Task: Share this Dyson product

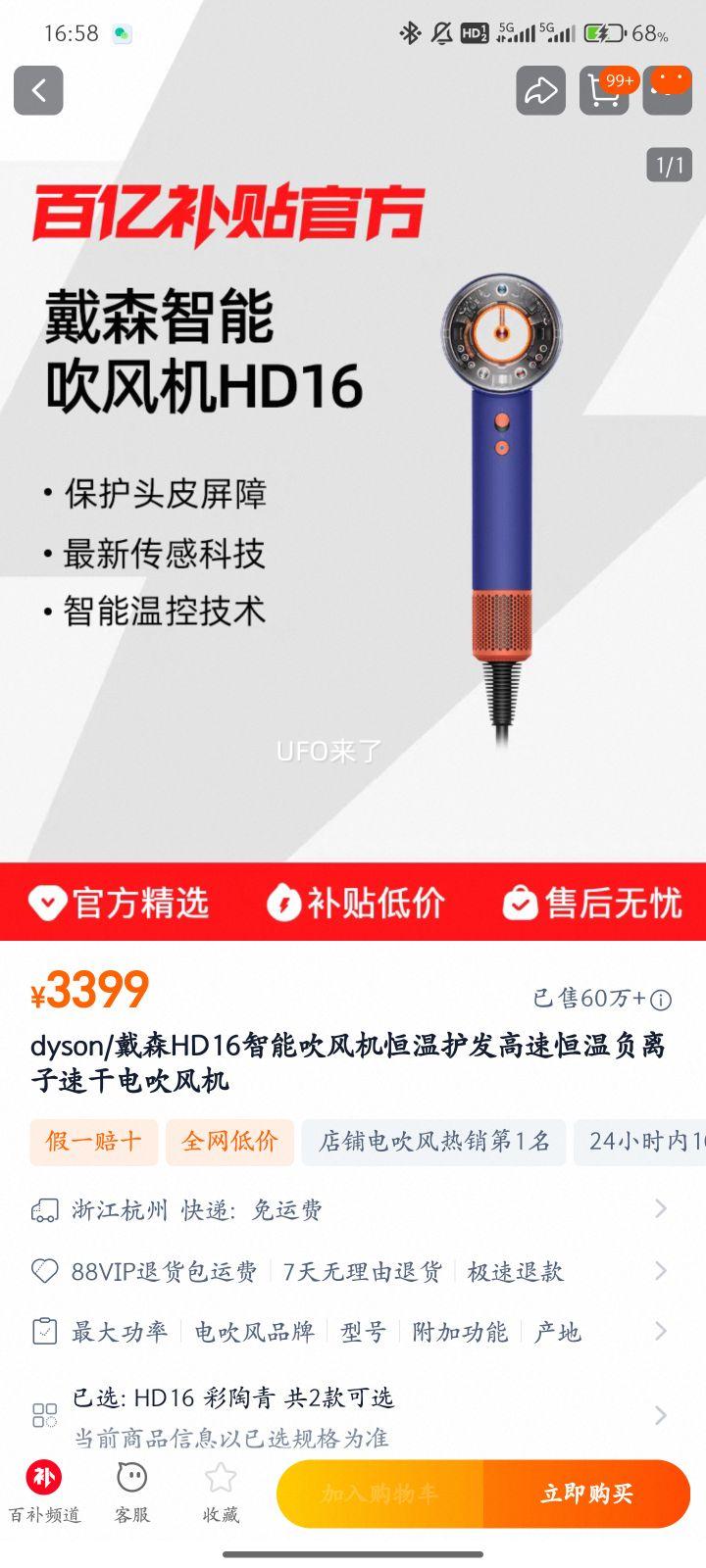Action: (540, 90)
